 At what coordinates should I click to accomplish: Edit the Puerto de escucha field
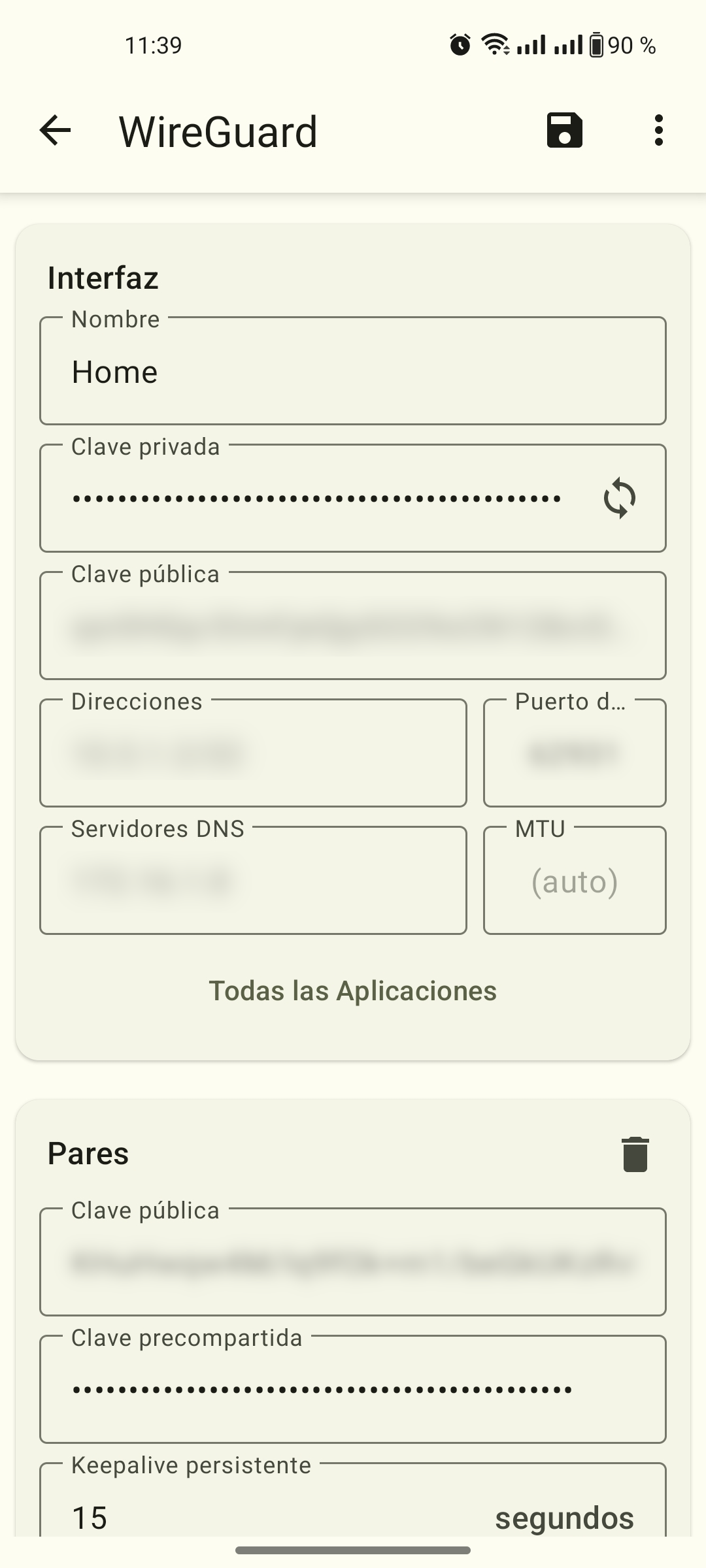point(575,754)
